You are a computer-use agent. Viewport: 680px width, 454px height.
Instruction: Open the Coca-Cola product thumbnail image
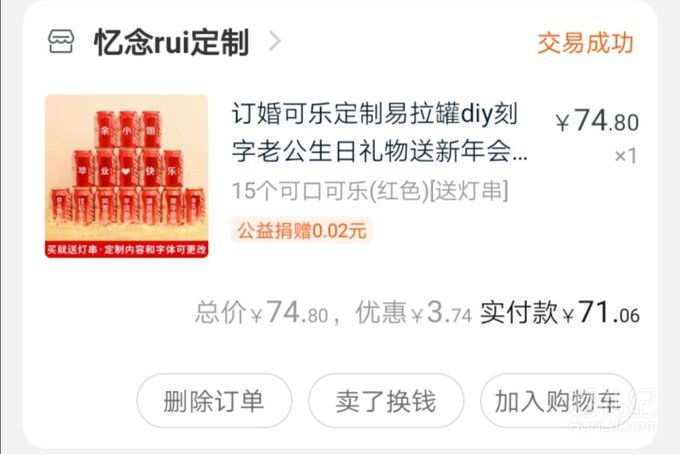point(126,176)
